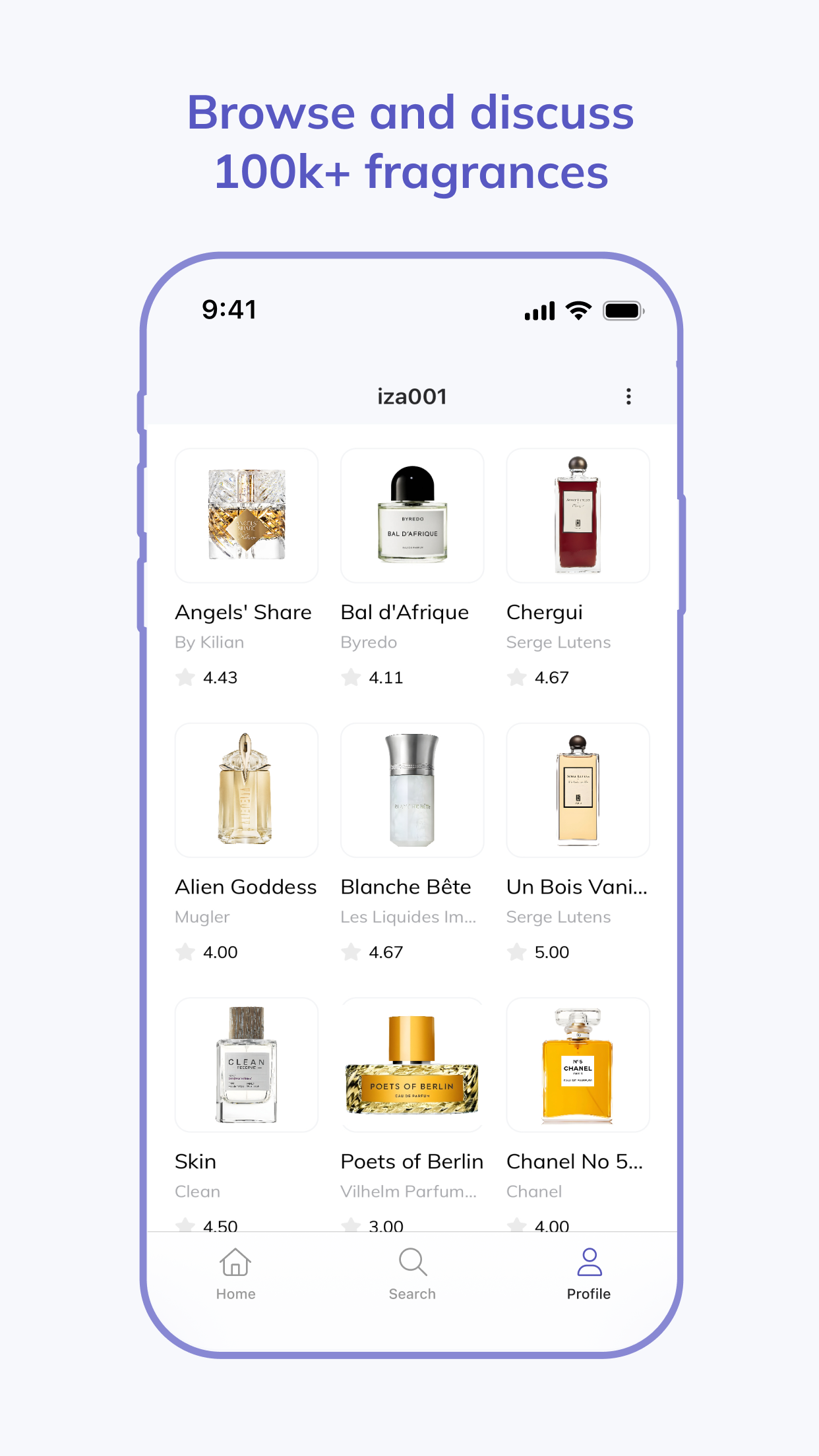
Task: Switch to the Search tab
Action: [x=412, y=1276]
